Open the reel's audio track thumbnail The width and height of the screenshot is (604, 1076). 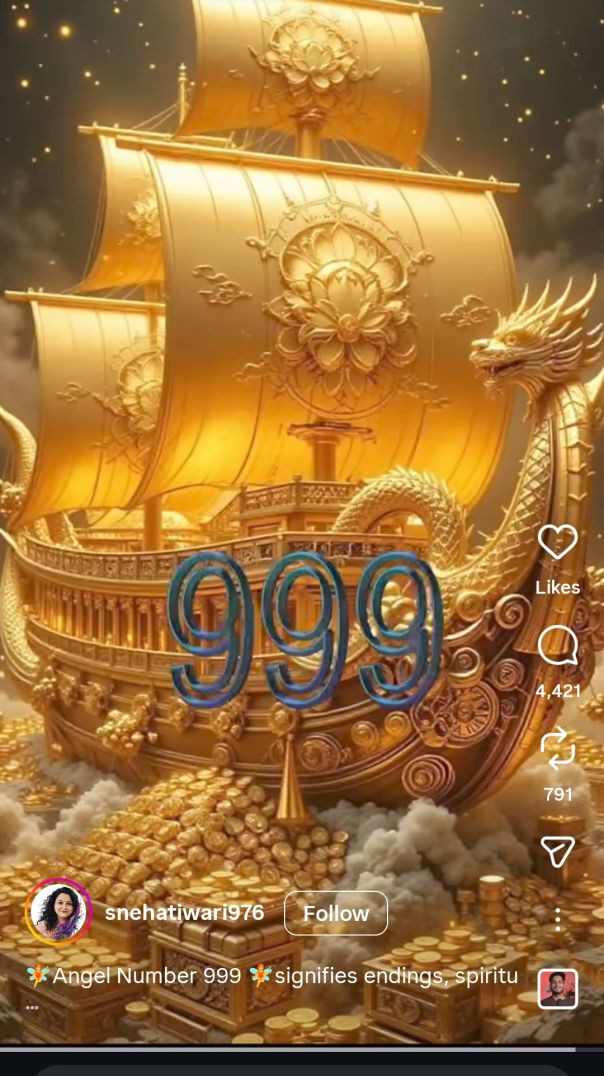point(557,988)
